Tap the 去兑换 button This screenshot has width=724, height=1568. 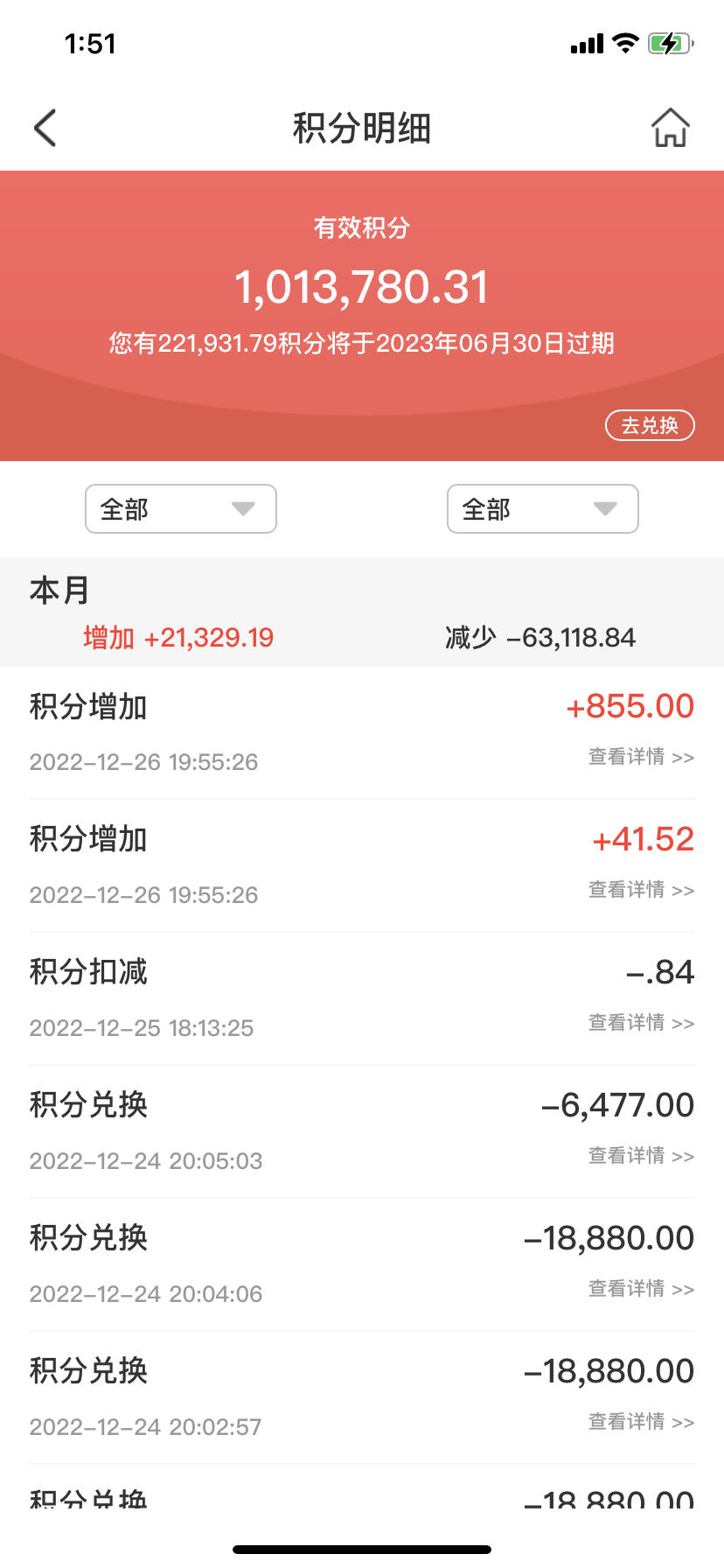650,425
